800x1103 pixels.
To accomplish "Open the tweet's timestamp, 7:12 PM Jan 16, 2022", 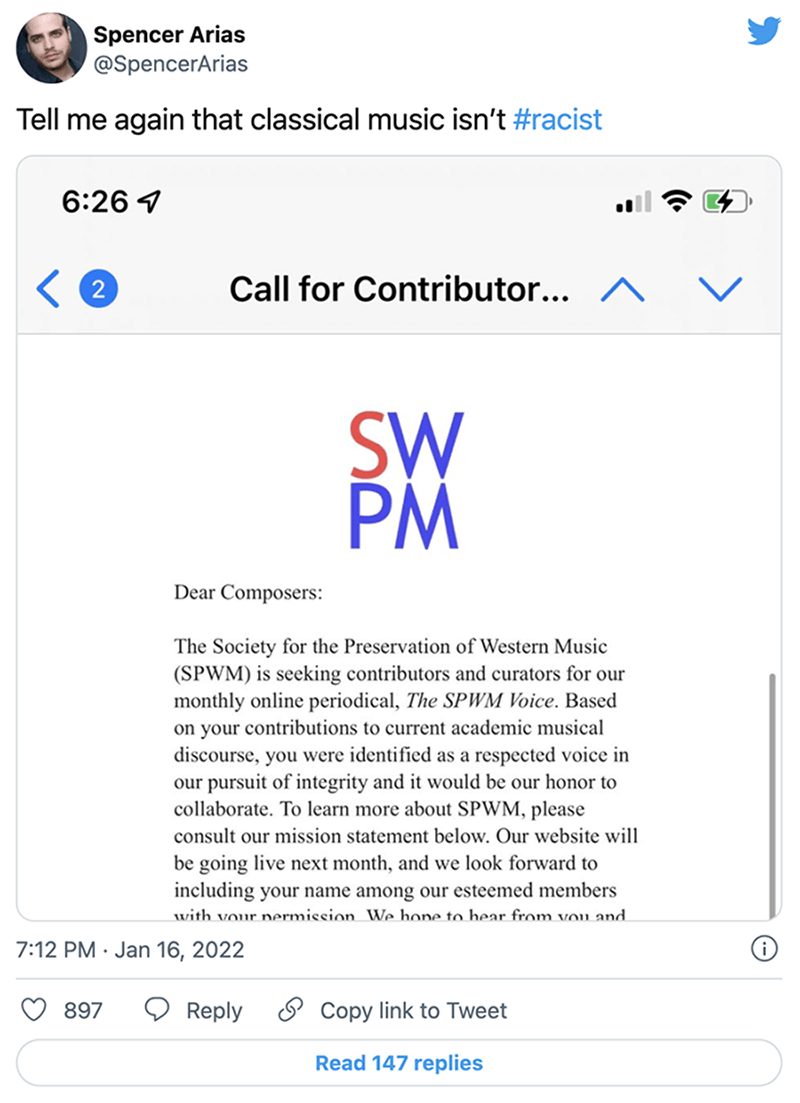I will point(130,949).
